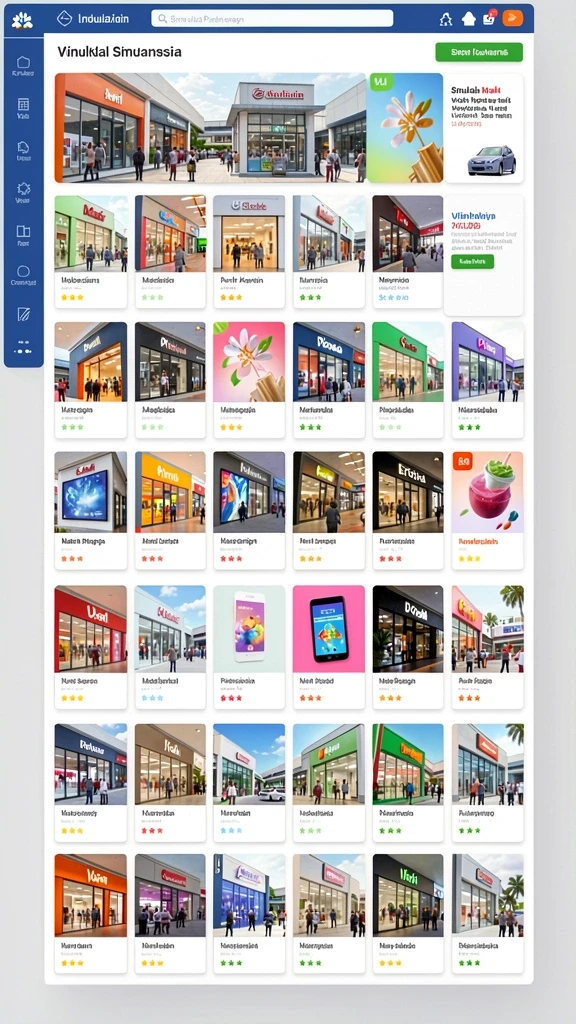Image resolution: width=576 pixels, height=1024 pixels.
Task: Open the promo card showing a blue car
Action: pyautogui.click(x=484, y=127)
